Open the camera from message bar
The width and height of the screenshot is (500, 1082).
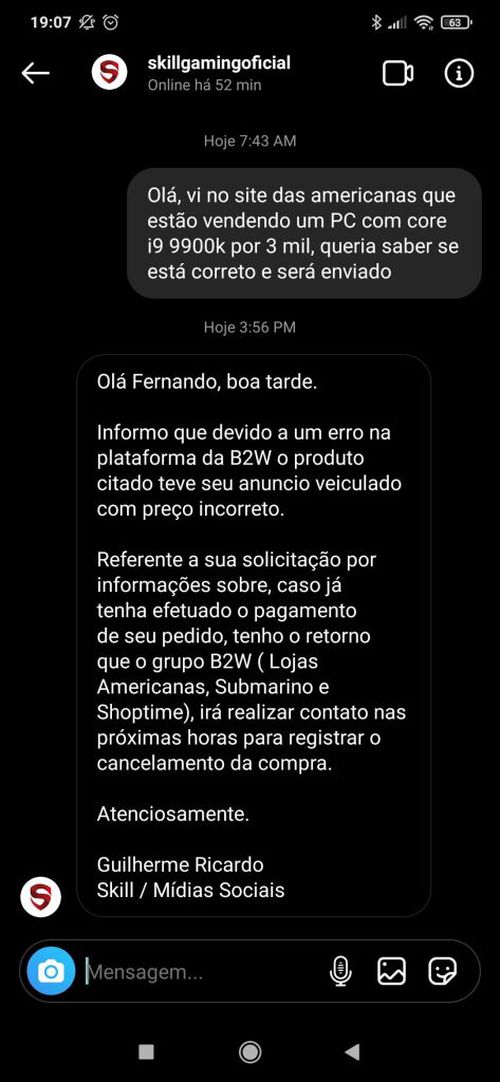(51, 972)
